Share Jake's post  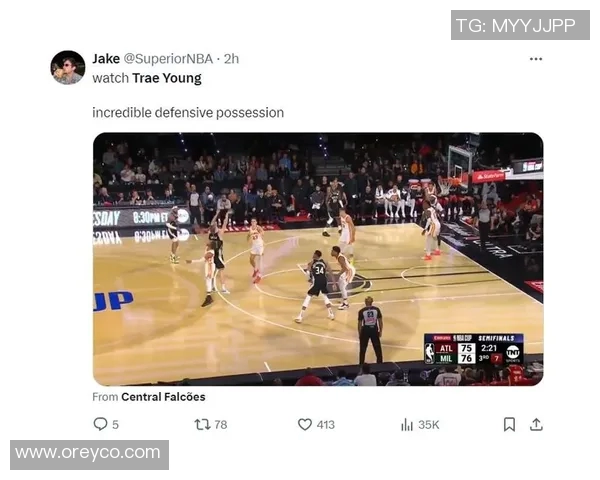click(x=536, y=424)
